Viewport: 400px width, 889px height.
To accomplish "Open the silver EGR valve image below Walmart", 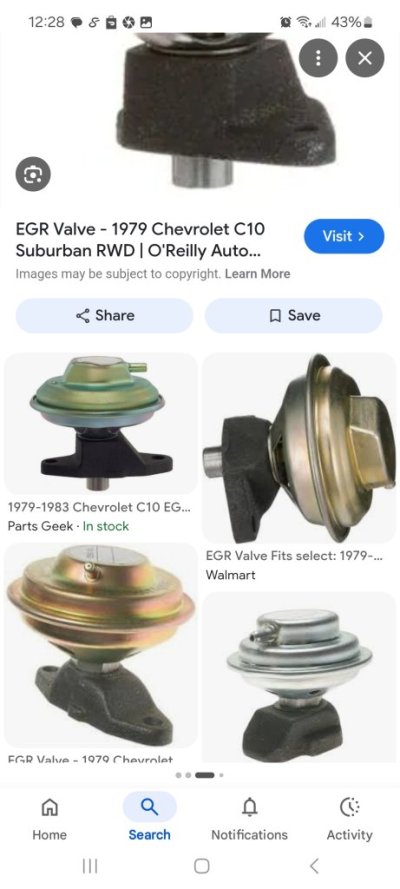I will point(299,676).
